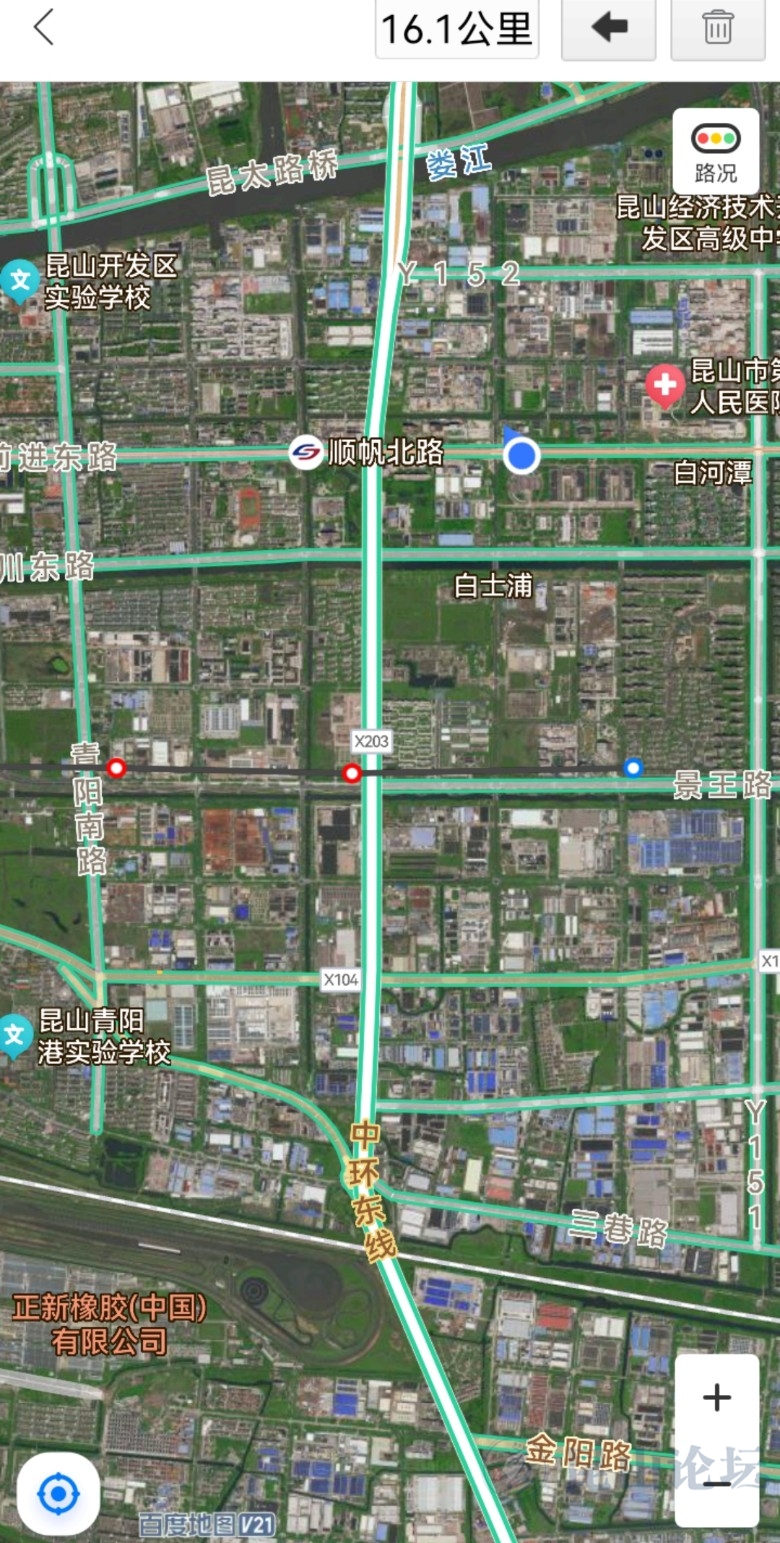Screen dimensions: 780x1543
Task: Tap the hospital marker 昆山市第人民医院
Action: pos(664,386)
